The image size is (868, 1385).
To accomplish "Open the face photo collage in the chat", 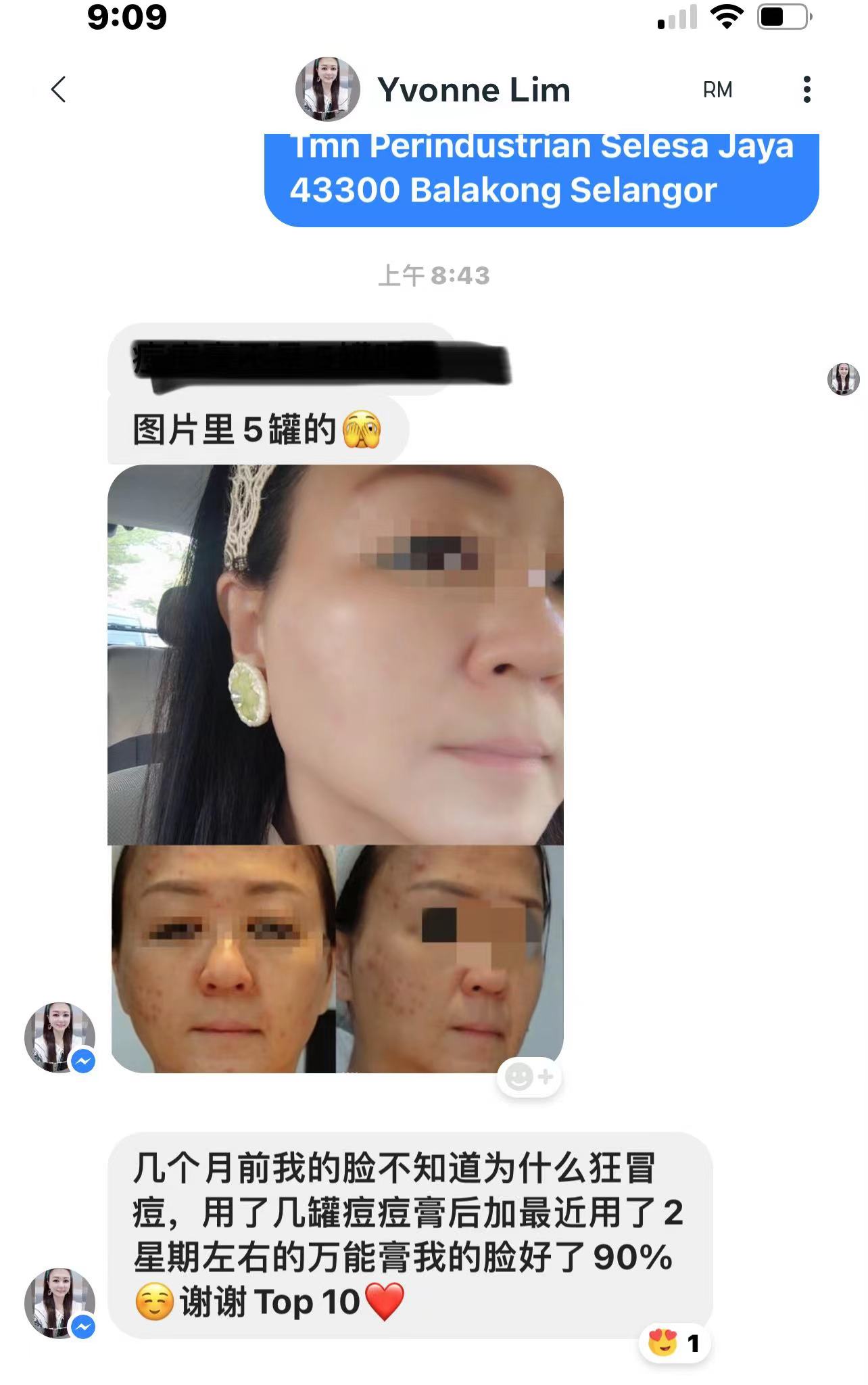I will click(336, 768).
